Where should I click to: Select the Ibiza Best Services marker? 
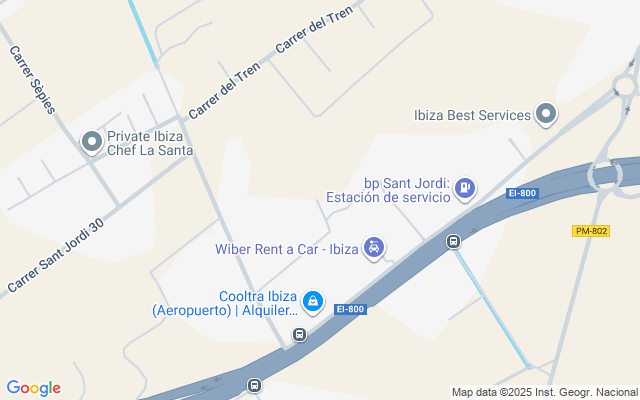coord(546,114)
